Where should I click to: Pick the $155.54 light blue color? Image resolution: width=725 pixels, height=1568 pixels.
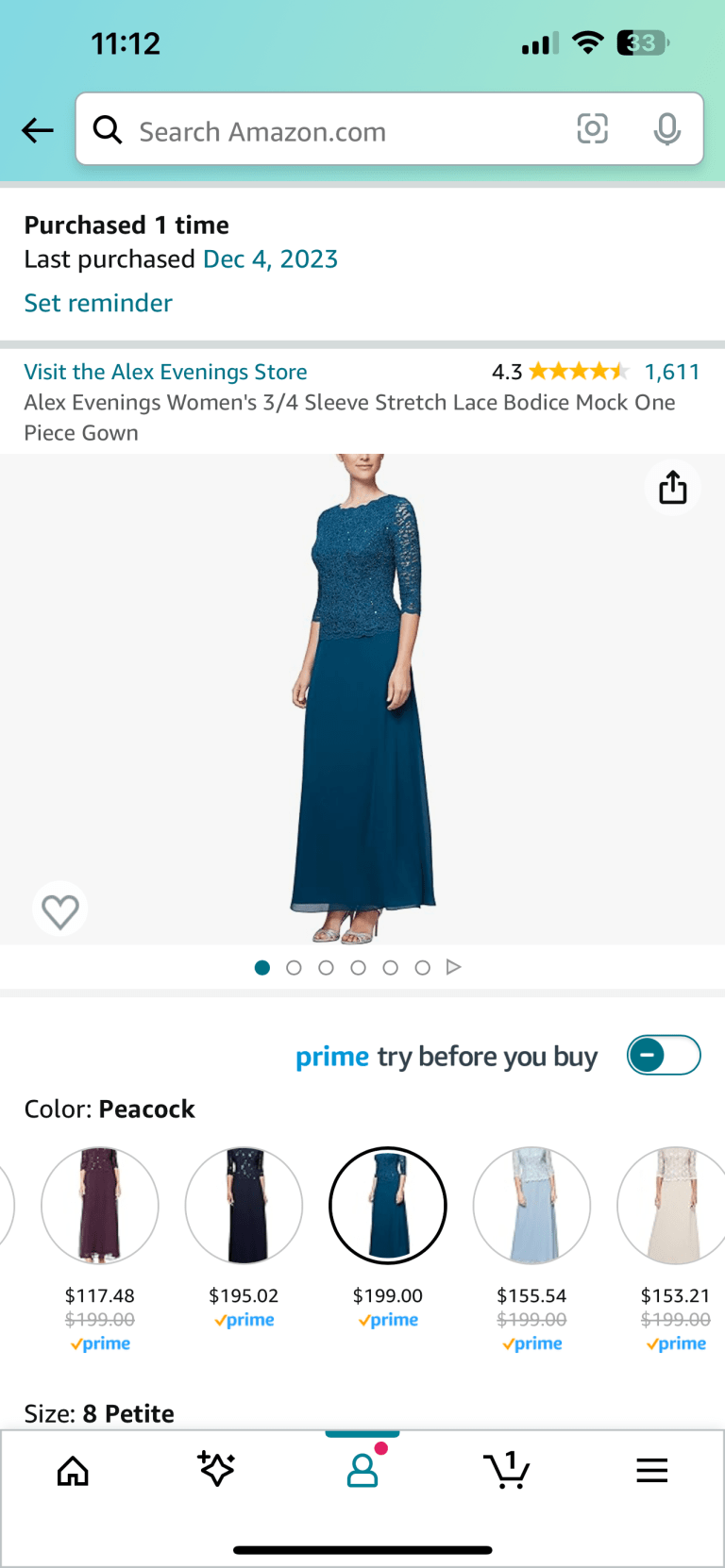(531, 1206)
